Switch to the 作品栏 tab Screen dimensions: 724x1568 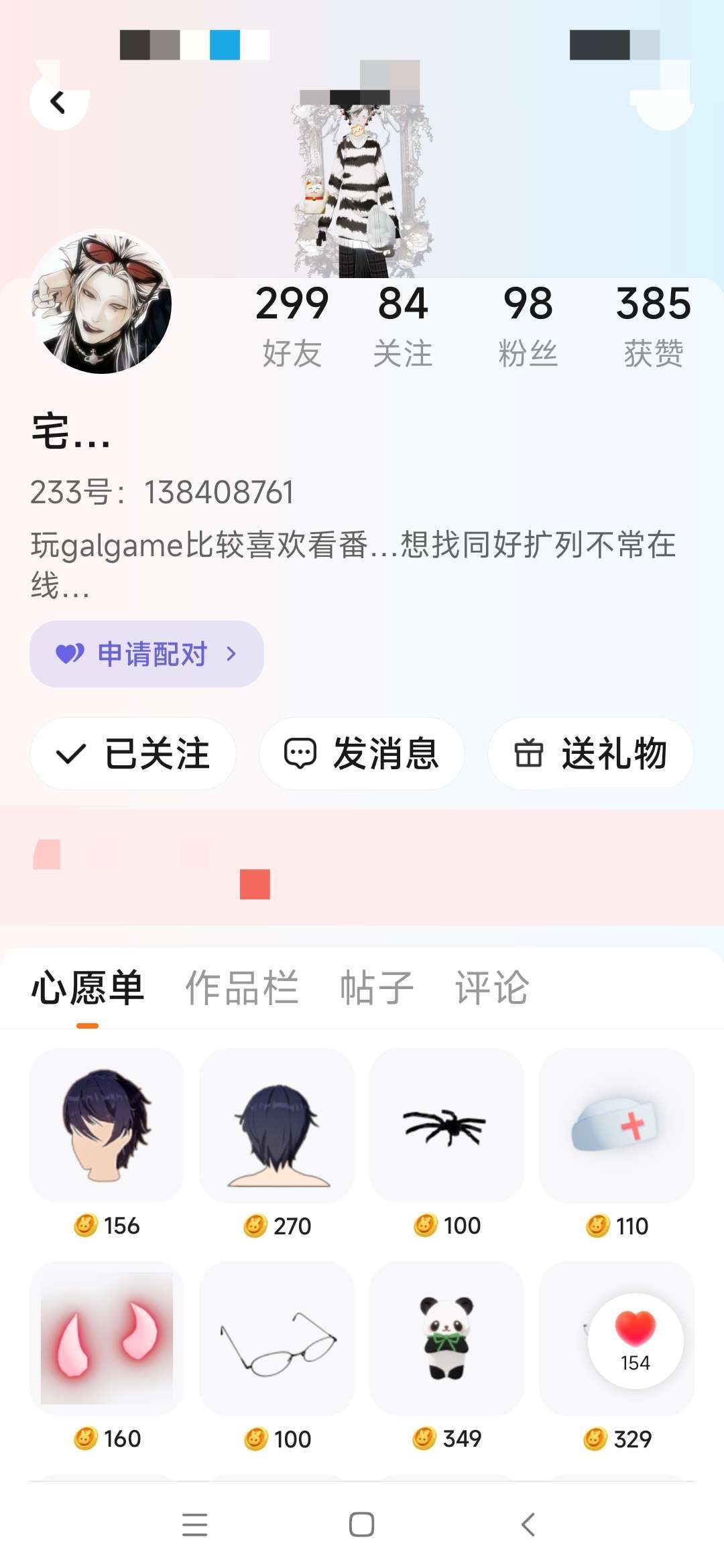click(x=241, y=988)
